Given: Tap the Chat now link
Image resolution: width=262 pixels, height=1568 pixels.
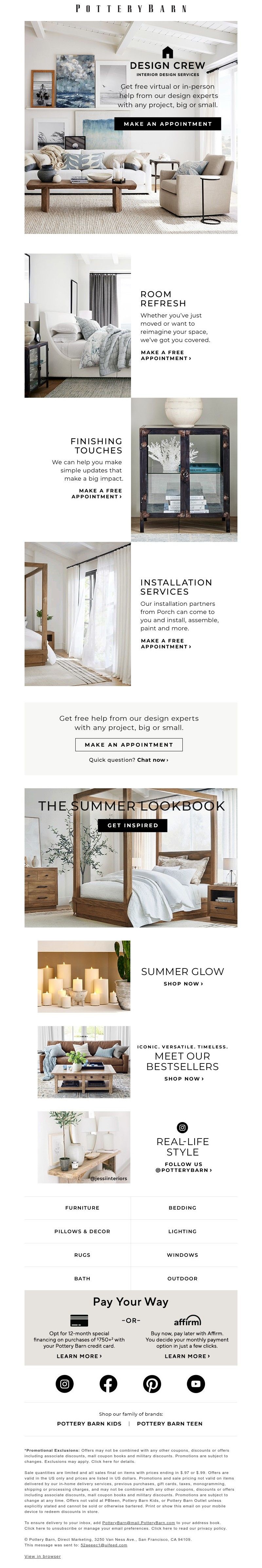Looking at the screenshot, I should click(152, 760).
